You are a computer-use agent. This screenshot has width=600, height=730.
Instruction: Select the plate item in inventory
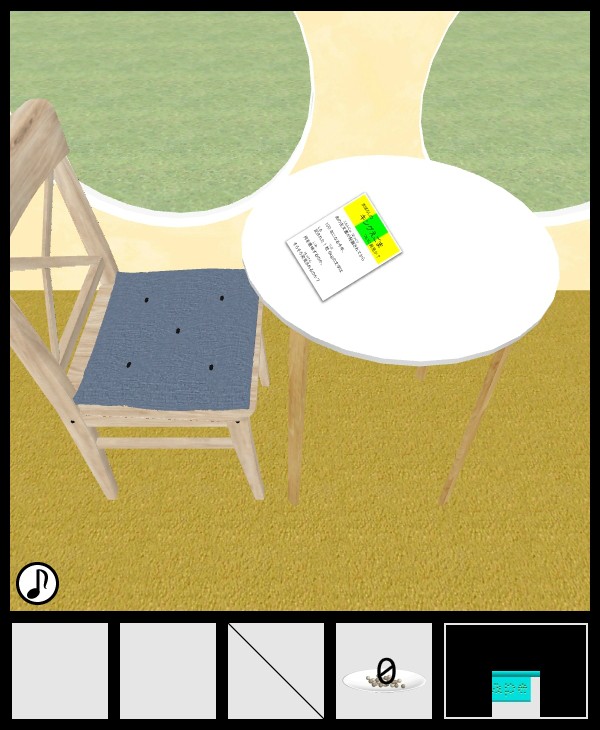pos(384,672)
